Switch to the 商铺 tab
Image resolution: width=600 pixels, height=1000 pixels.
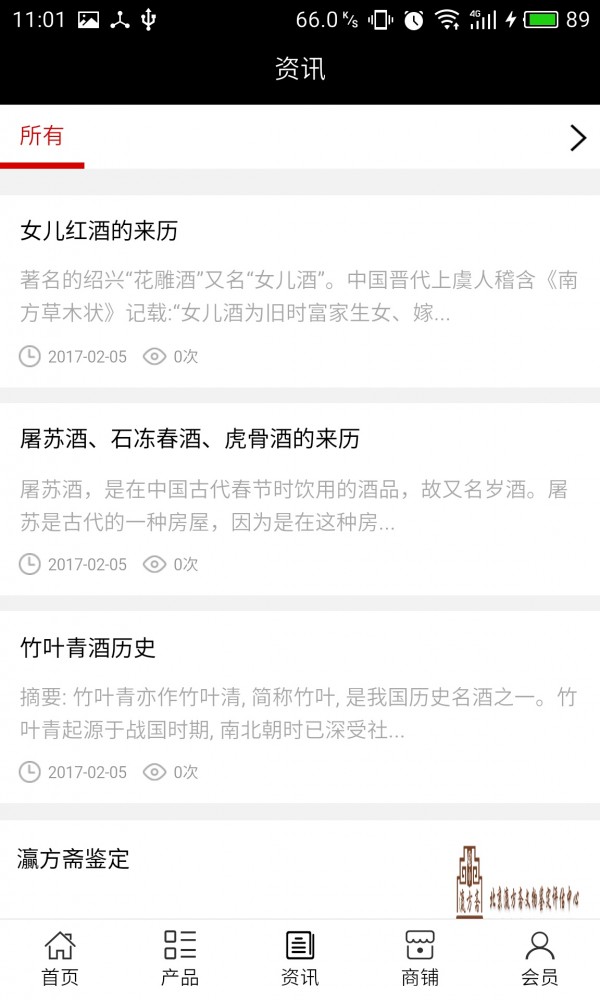[x=420, y=959]
